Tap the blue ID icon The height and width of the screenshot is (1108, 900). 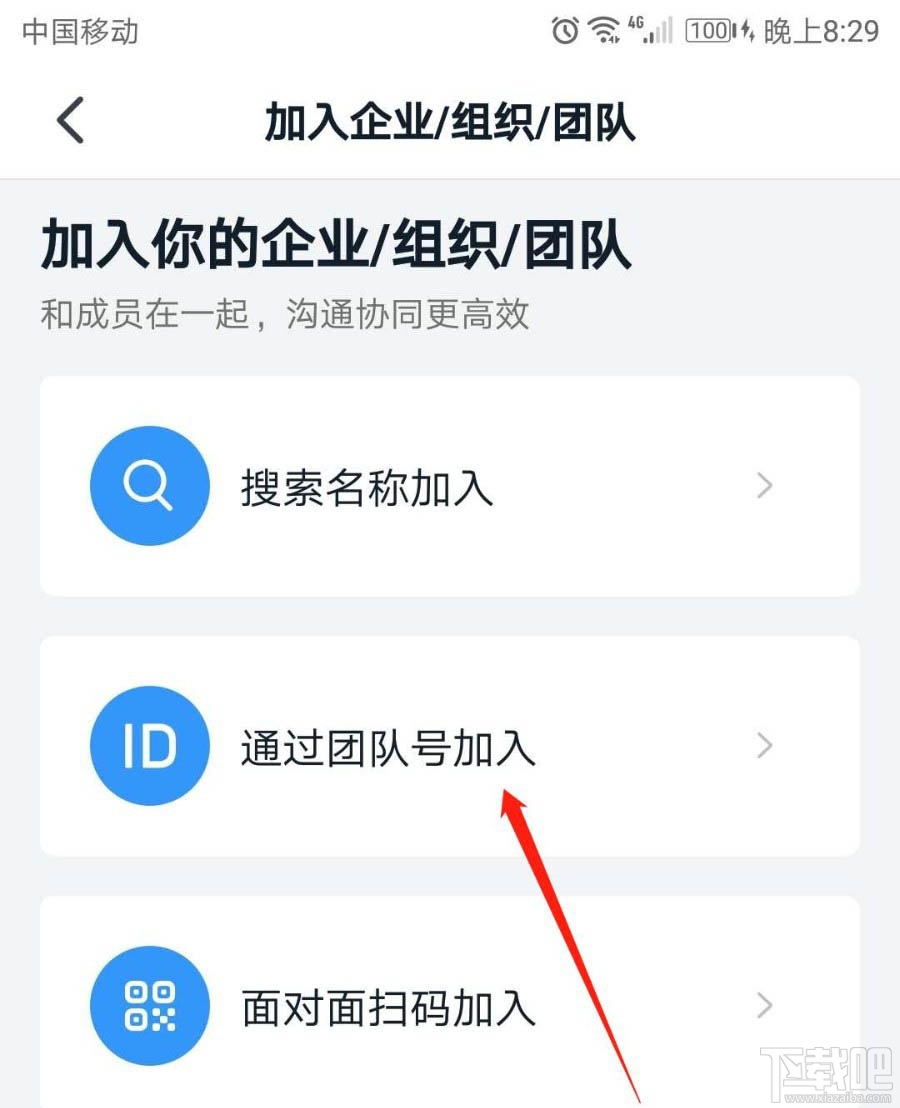pos(149,745)
